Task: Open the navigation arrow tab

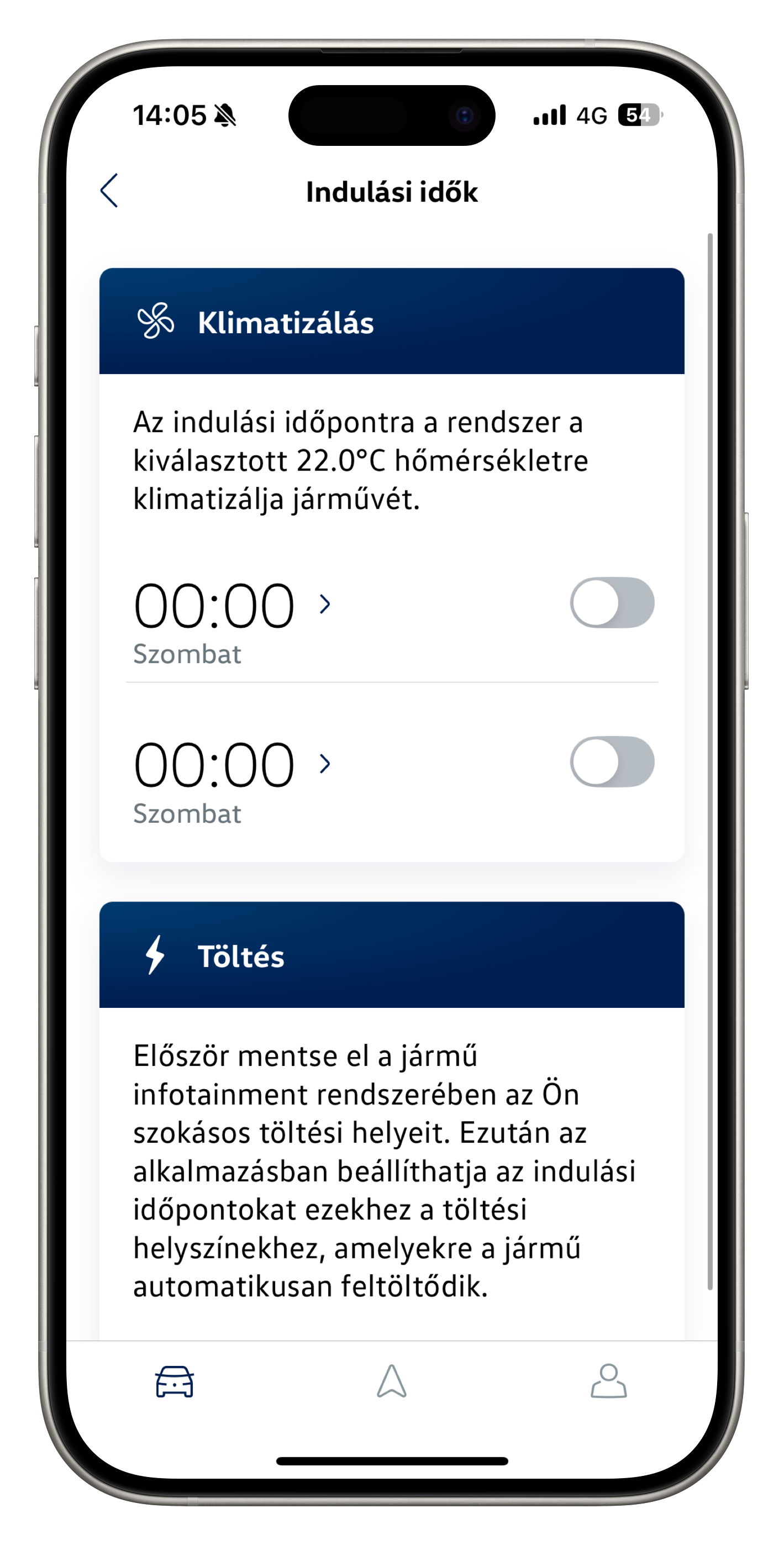Action: pyautogui.click(x=392, y=1381)
